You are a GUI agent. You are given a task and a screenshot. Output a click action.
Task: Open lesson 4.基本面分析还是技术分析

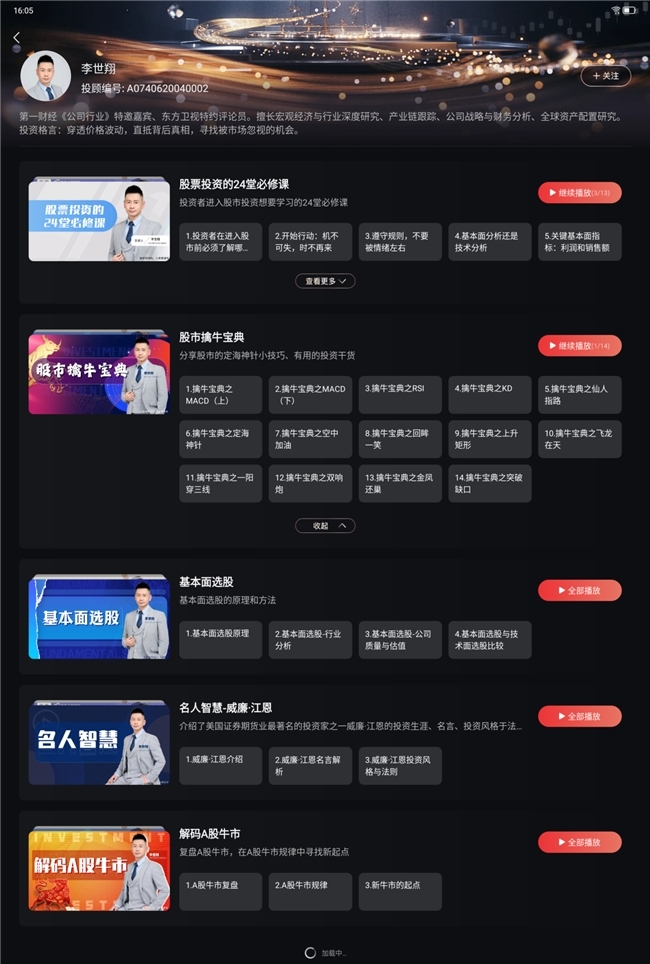(489, 242)
